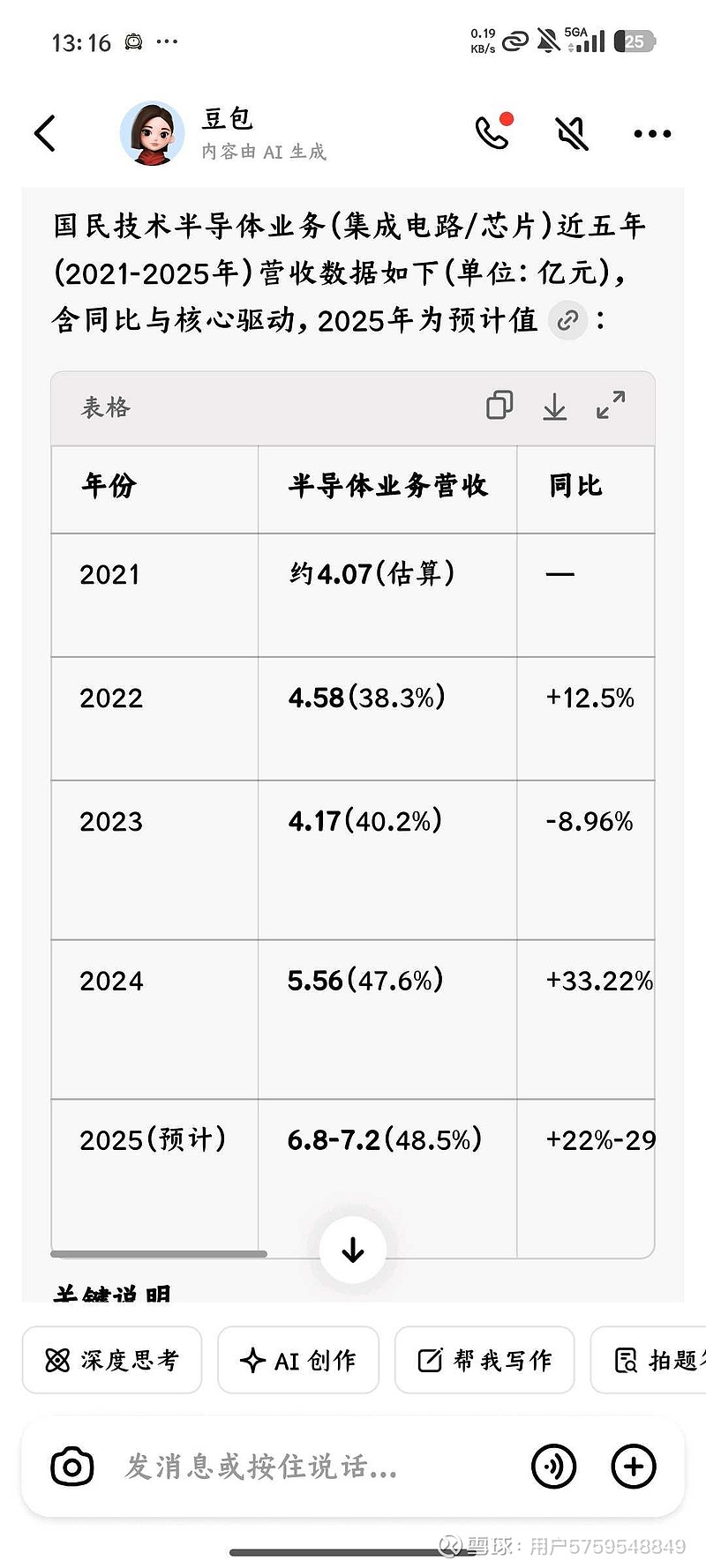
Task: Enable 深度思考 deep thinking mode
Action: 111,1360
